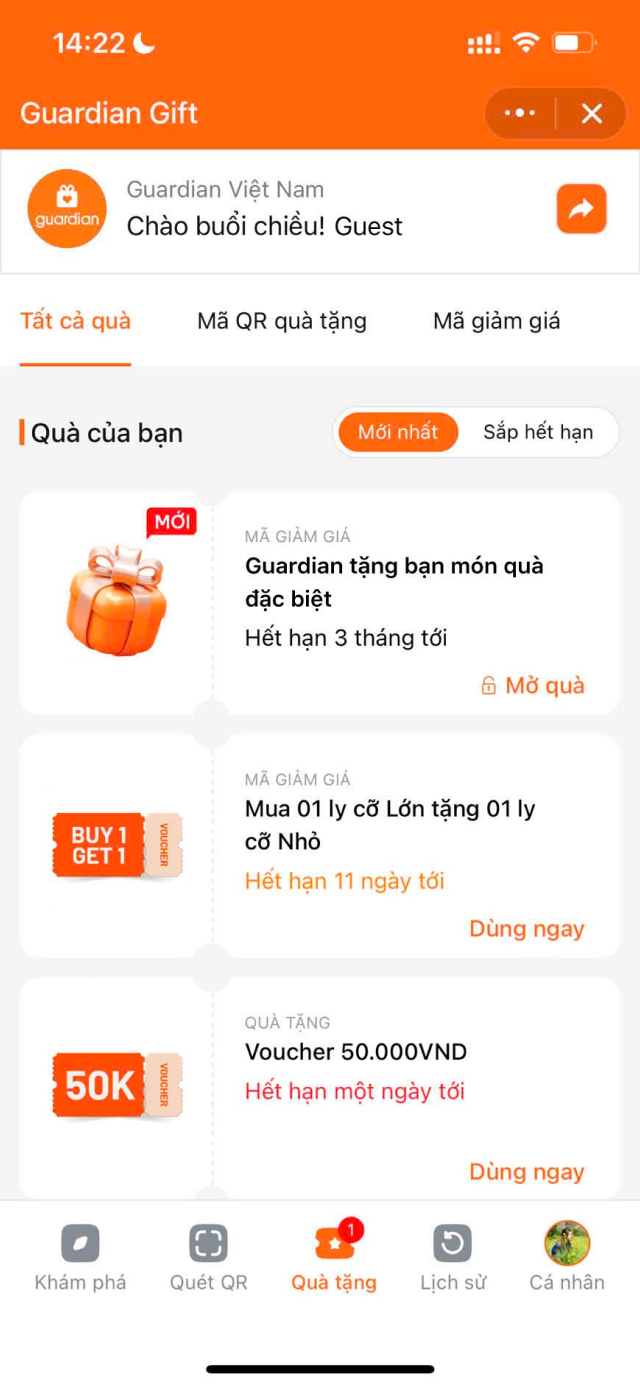640x1387 pixels.
Task: Open the Quét QR scanner tab
Action: click(x=208, y=1258)
